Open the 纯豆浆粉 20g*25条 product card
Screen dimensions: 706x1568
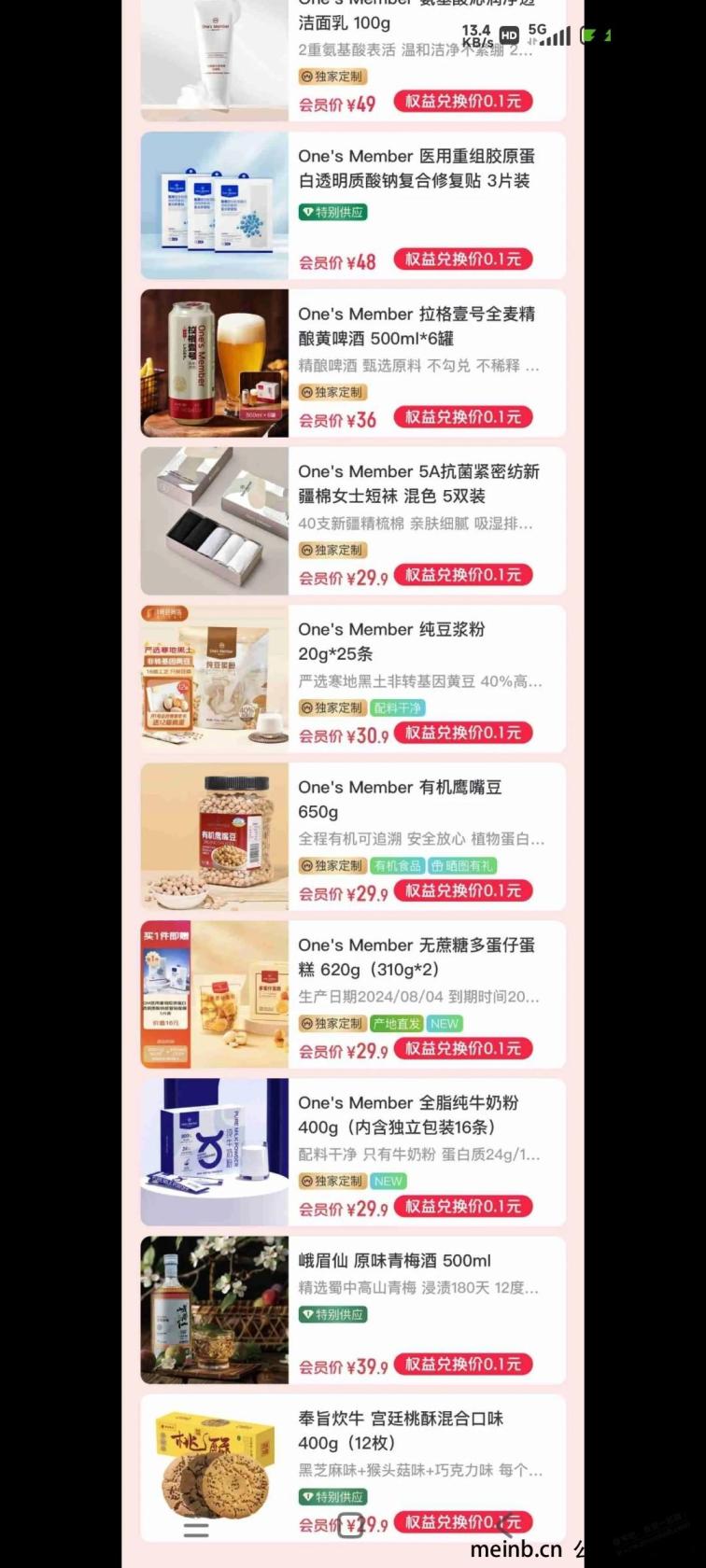coord(416,642)
